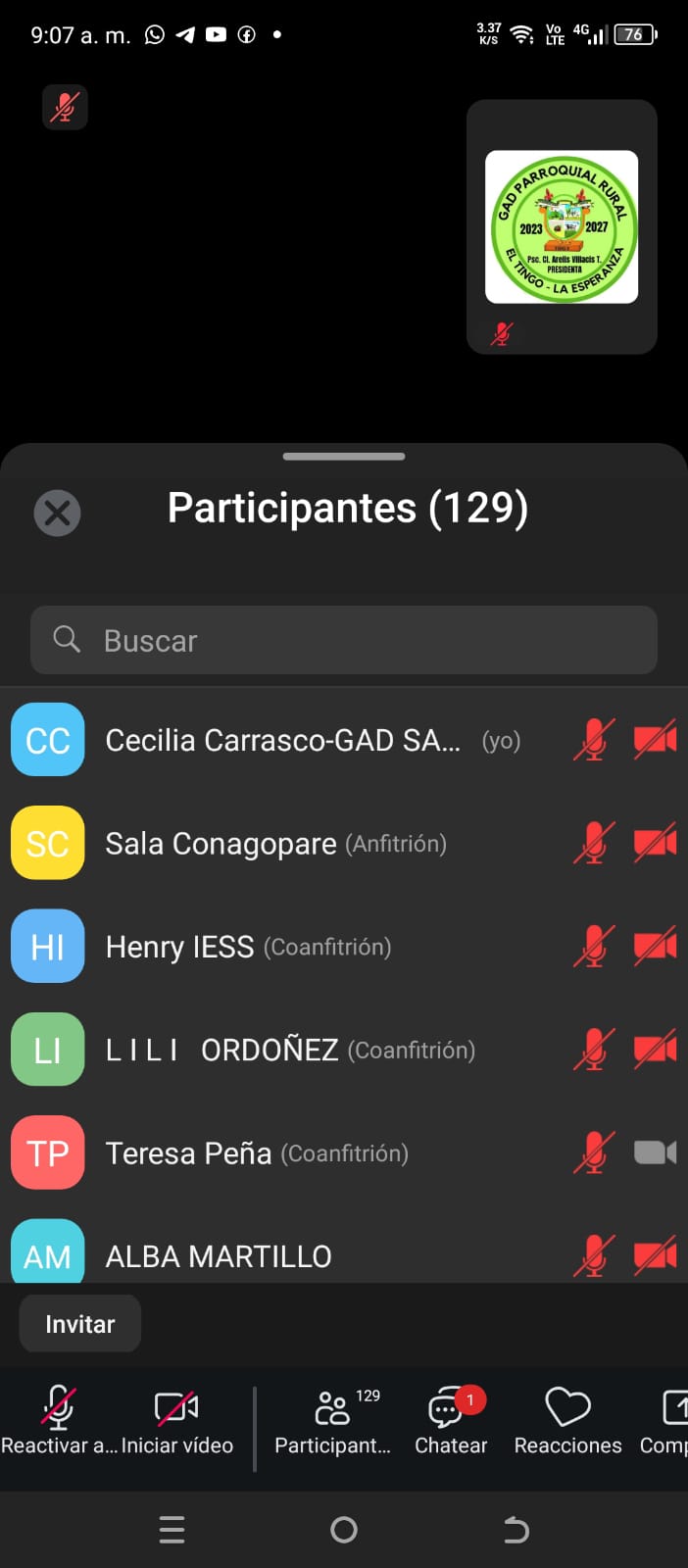Viewport: 688px width, 1568px height.
Task: Close the Participantes panel
Action: pos(58,513)
